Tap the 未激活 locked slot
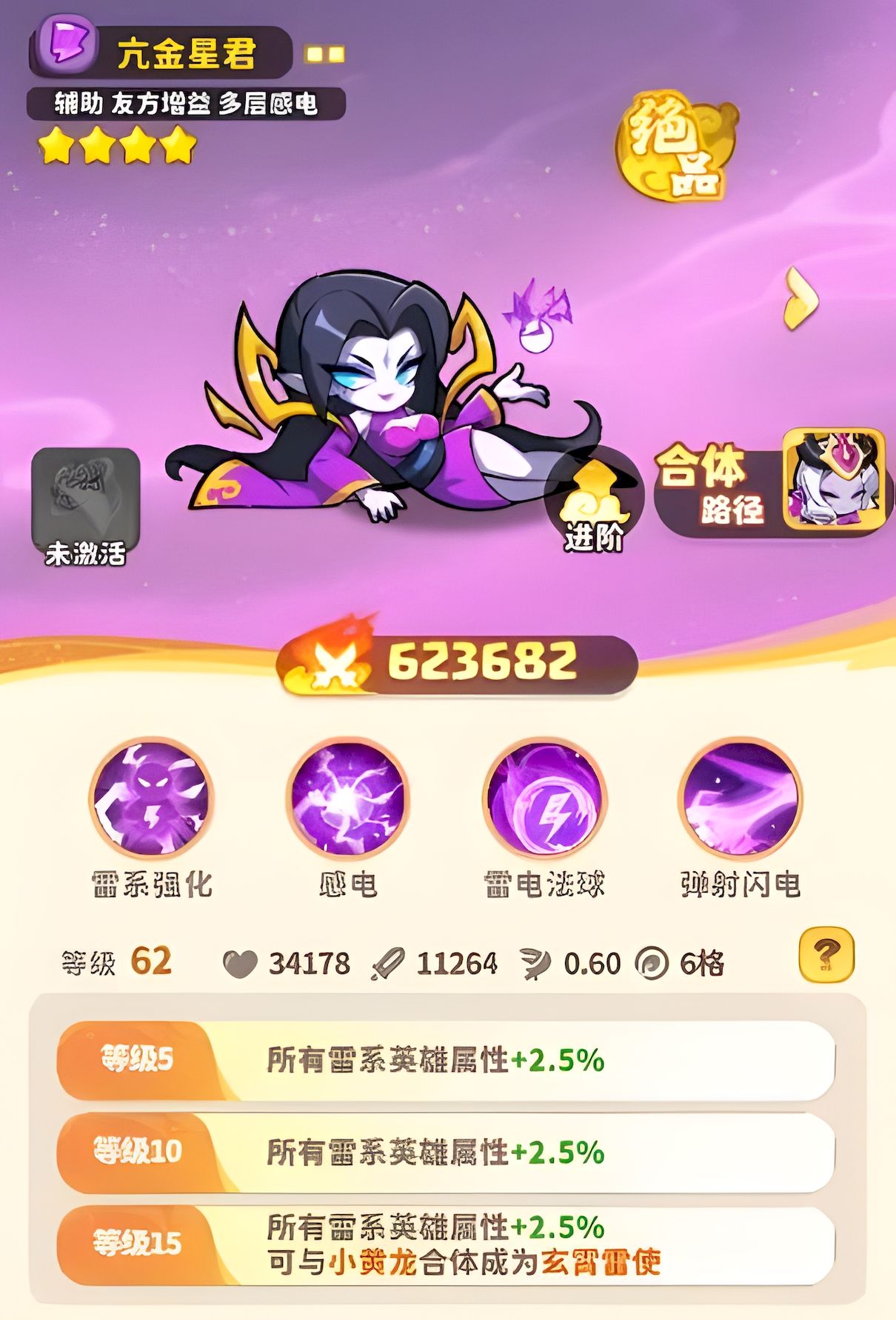 [x=85, y=504]
